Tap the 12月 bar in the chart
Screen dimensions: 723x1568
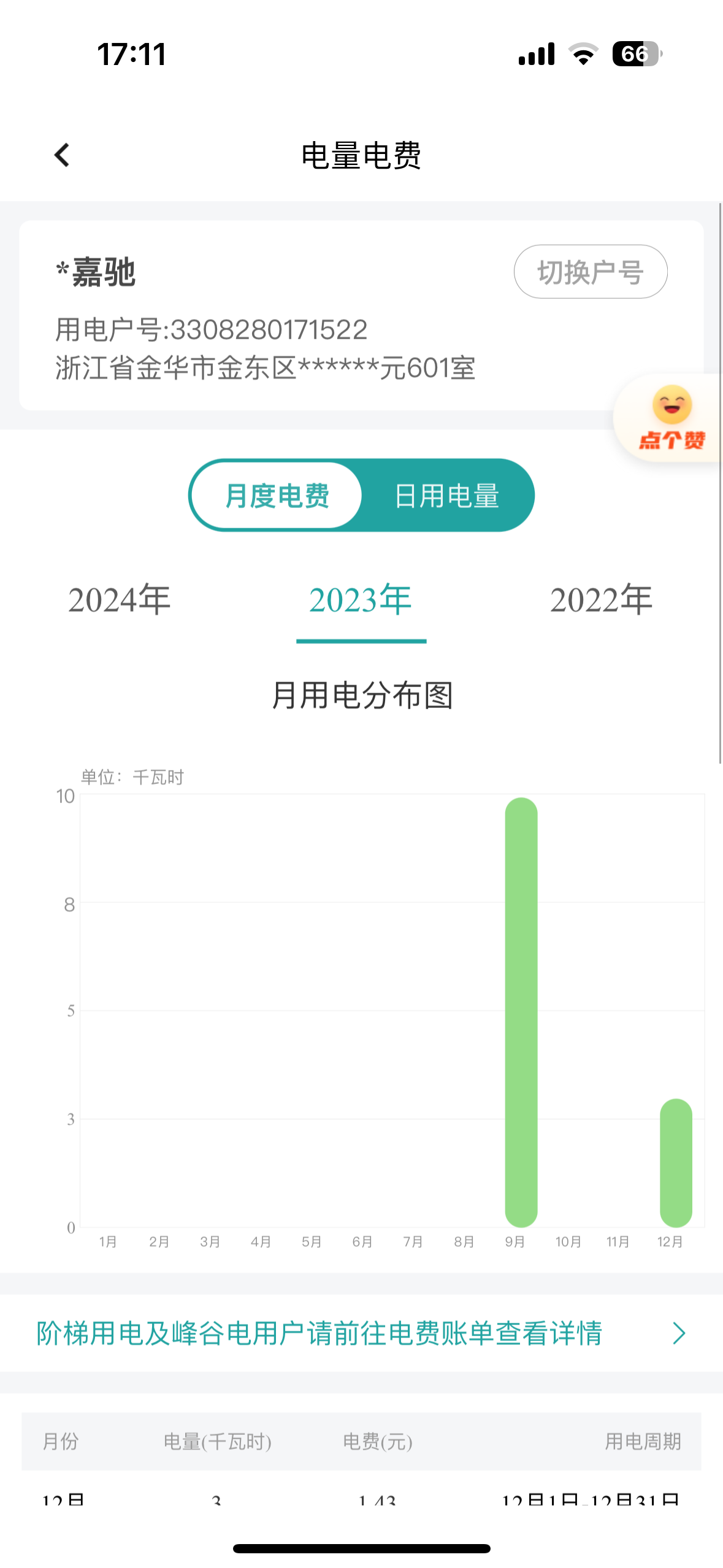(x=675, y=1163)
